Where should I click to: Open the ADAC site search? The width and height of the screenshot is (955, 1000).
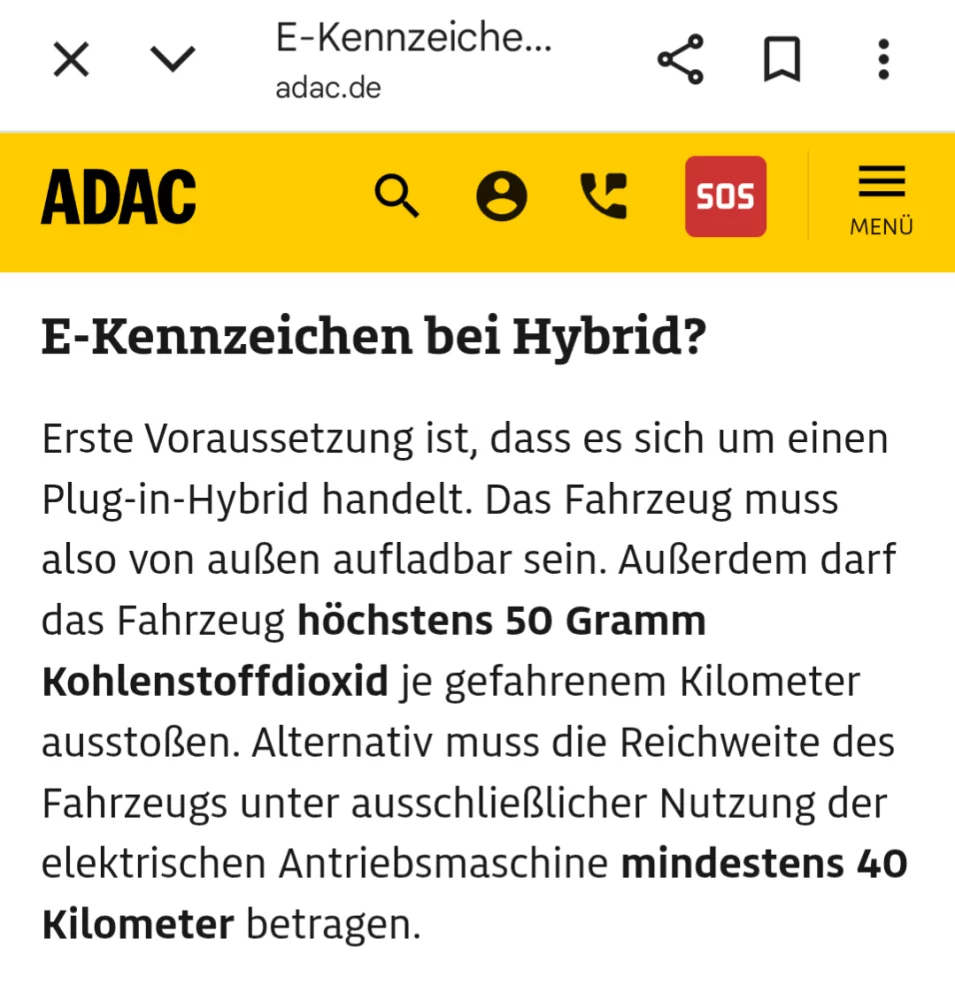(x=397, y=197)
